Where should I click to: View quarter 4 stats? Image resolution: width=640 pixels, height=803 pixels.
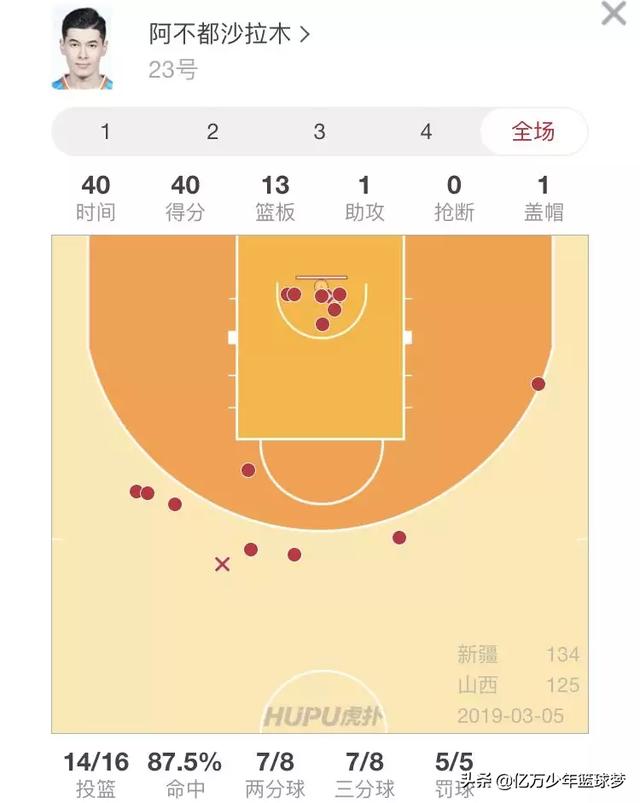pyautogui.click(x=426, y=132)
